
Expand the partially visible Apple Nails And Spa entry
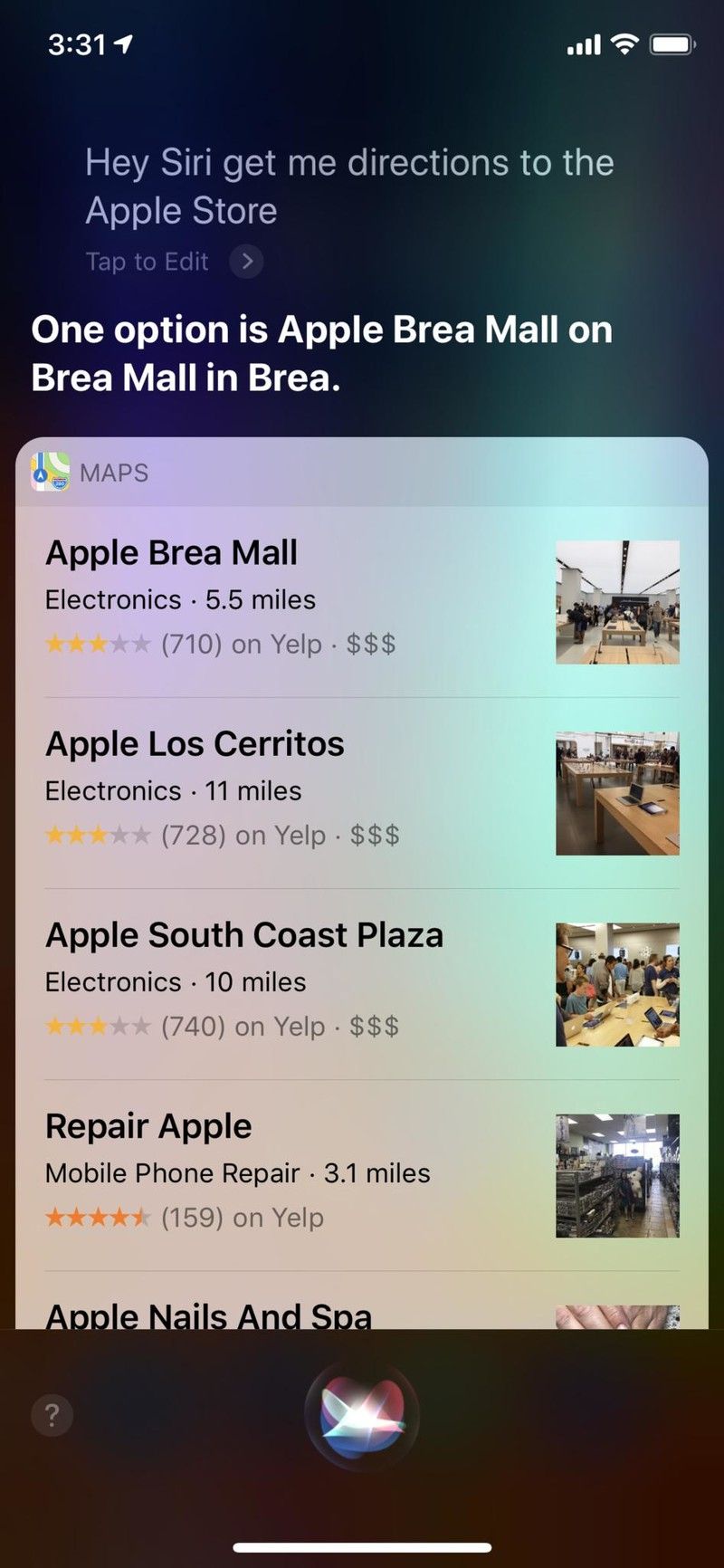[x=208, y=1313]
